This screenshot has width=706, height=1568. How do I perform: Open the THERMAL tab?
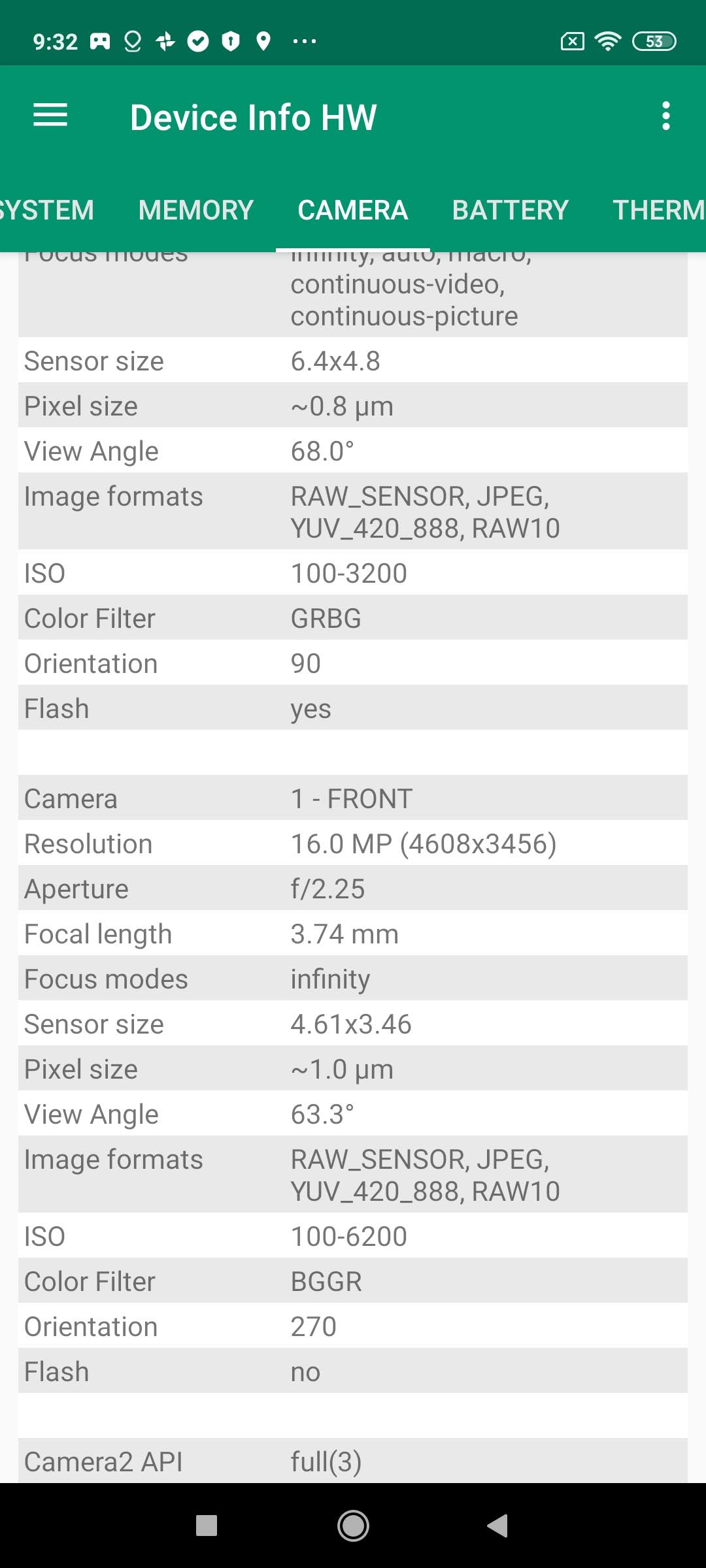pyautogui.click(x=657, y=210)
